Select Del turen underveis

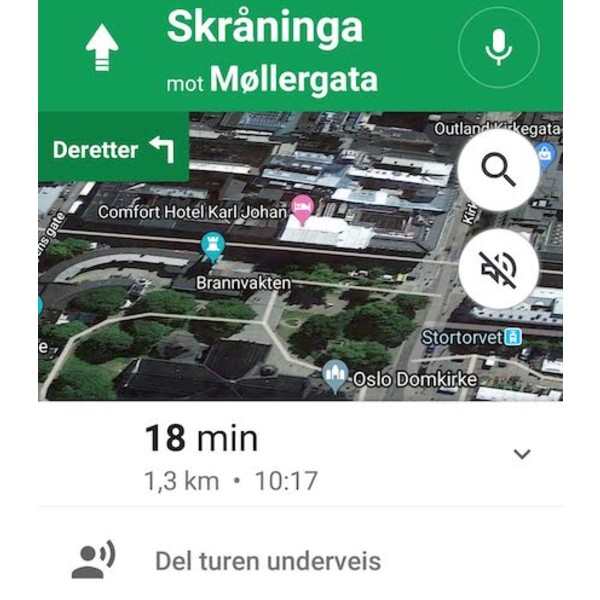pos(267,560)
